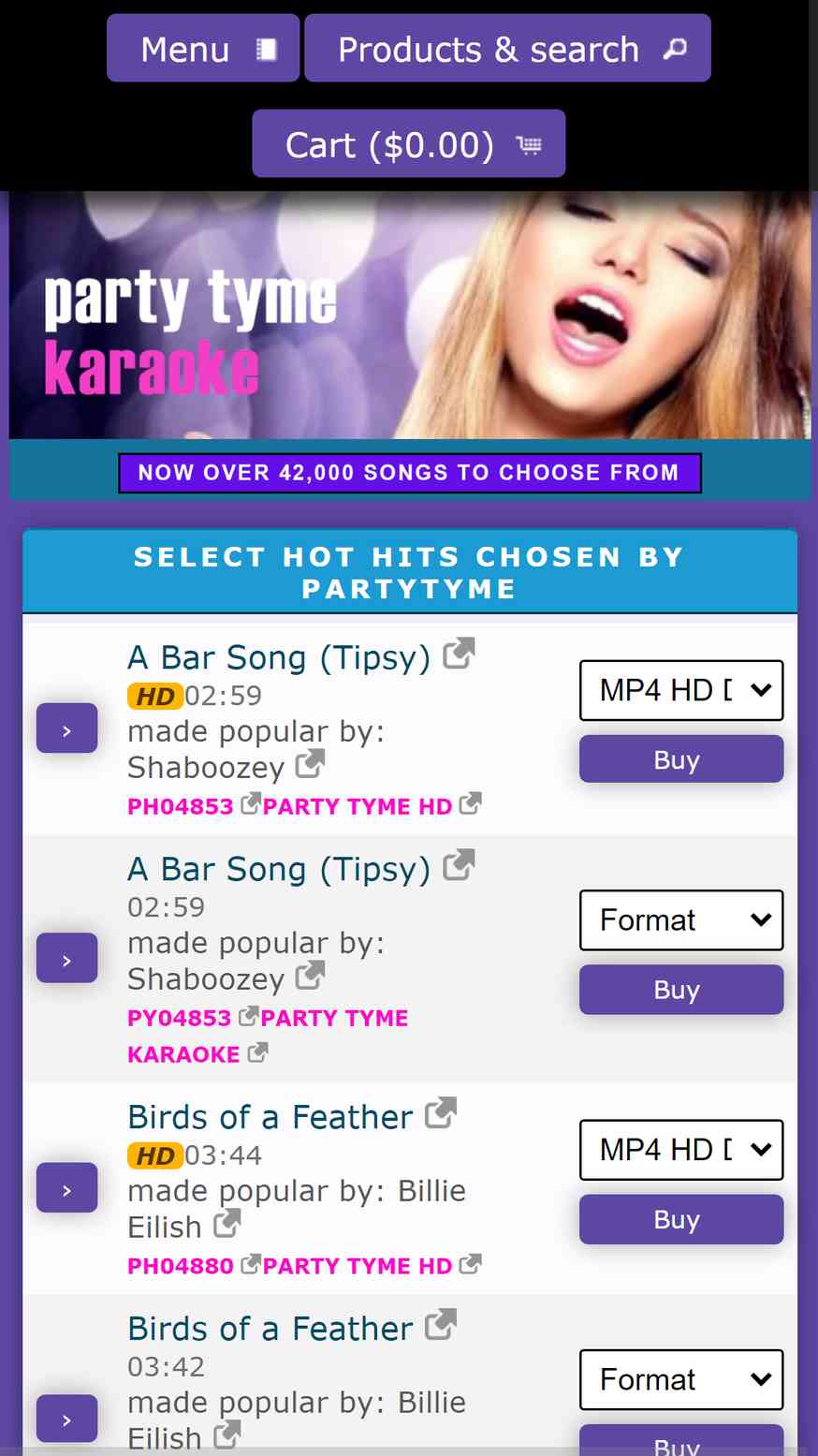The height and width of the screenshot is (1456, 818).
Task: Open the PARTY TYME HD link beside PH04853
Action: [x=358, y=806]
